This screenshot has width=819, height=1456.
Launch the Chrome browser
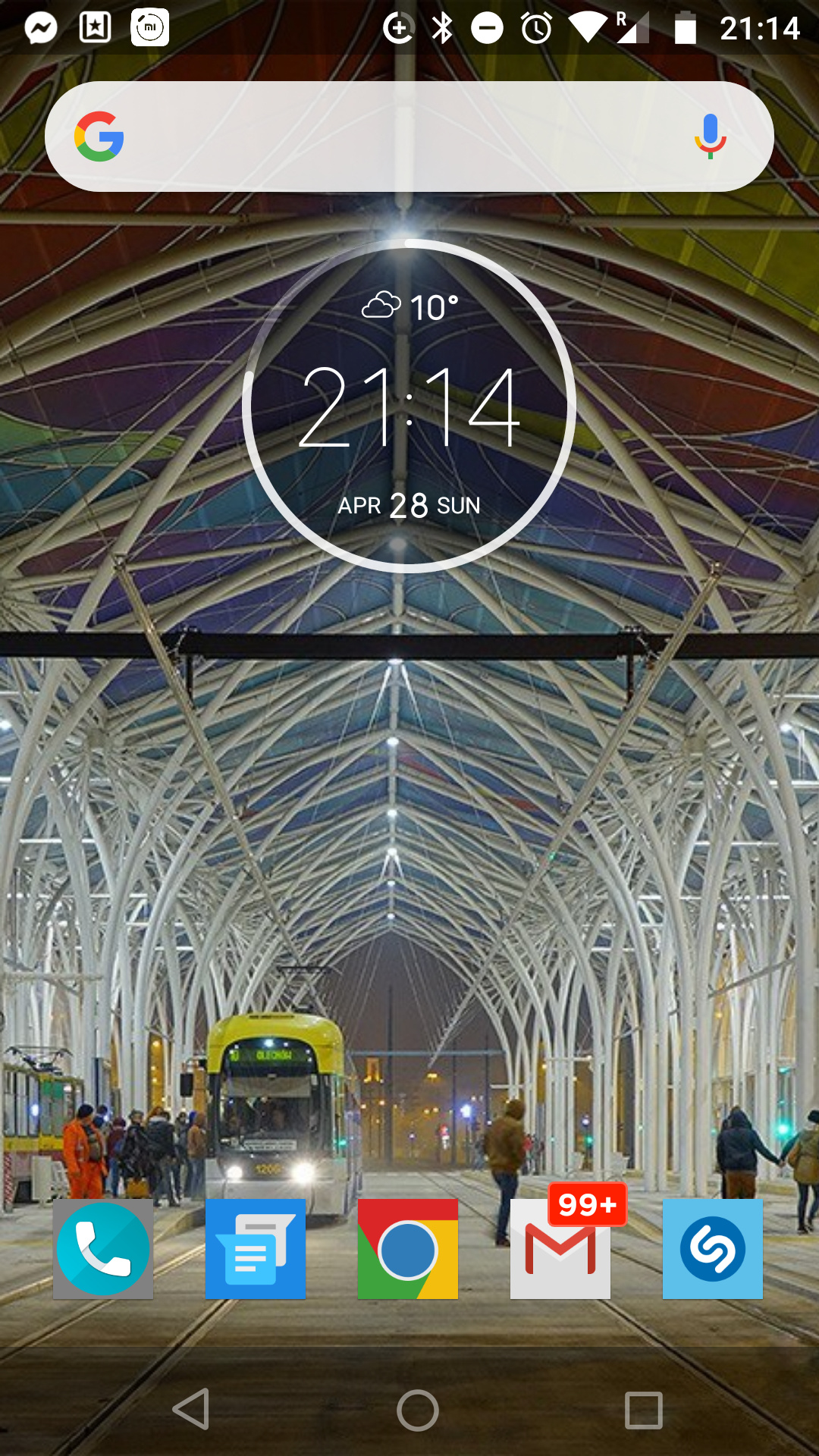click(x=408, y=1249)
